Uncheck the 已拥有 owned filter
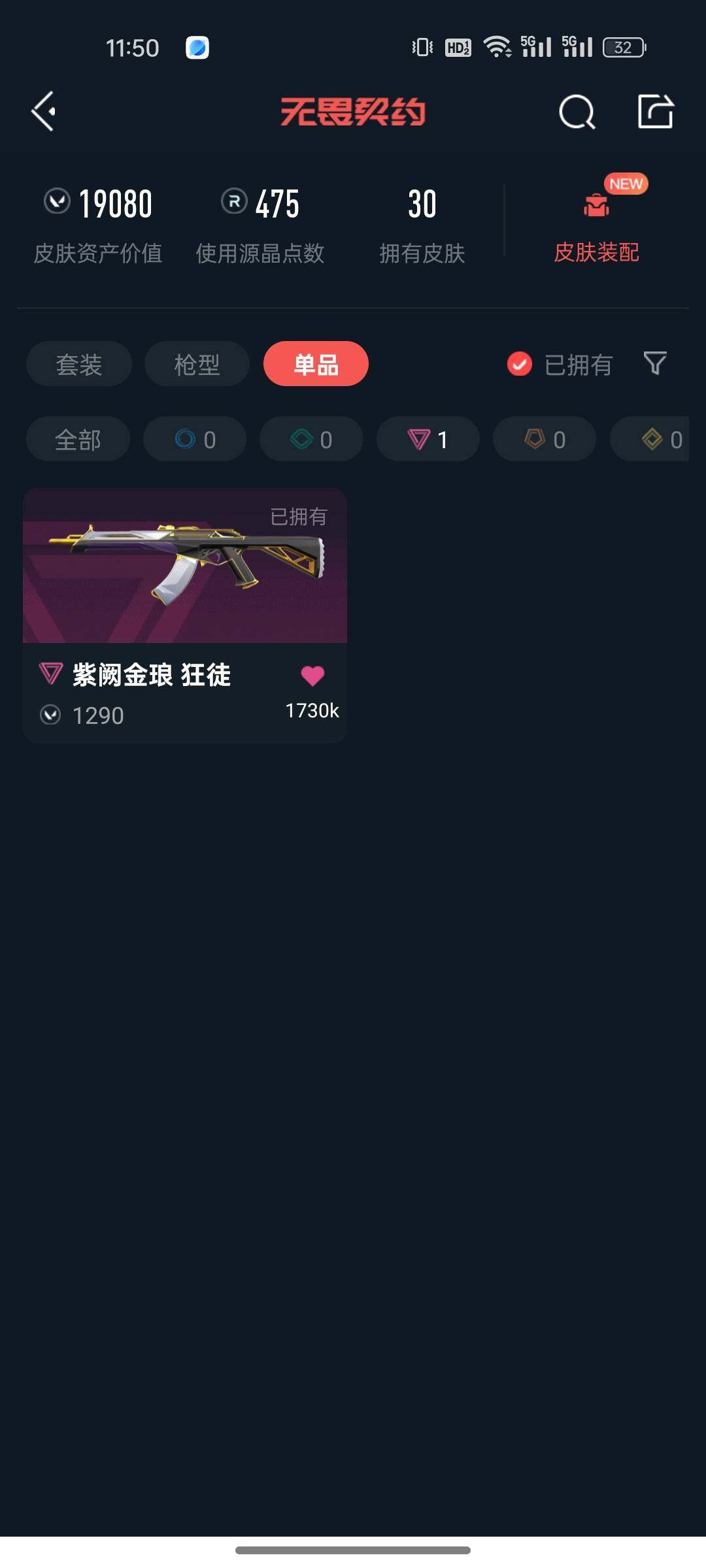The width and height of the screenshot is (706, 1568). coord(518,364)
